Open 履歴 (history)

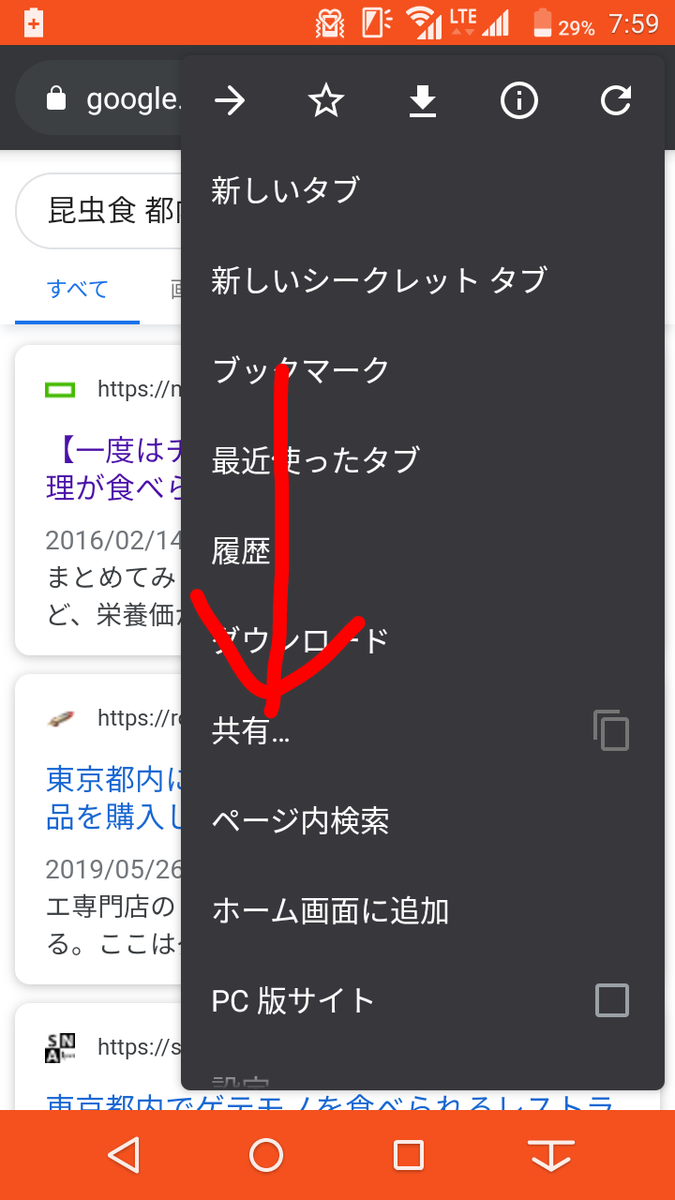click(241, 550)
